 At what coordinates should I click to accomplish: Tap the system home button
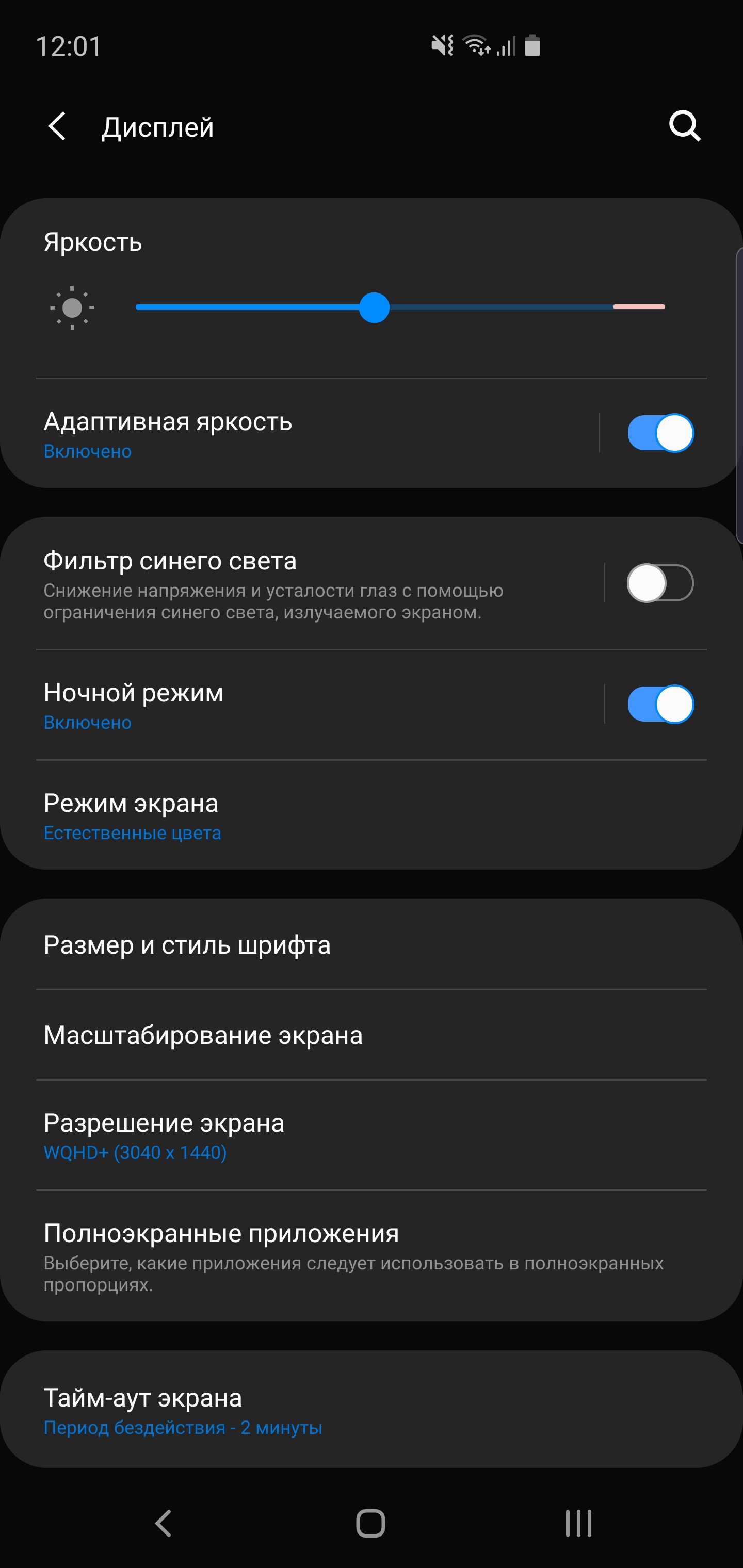click(x=371, y=1524)
